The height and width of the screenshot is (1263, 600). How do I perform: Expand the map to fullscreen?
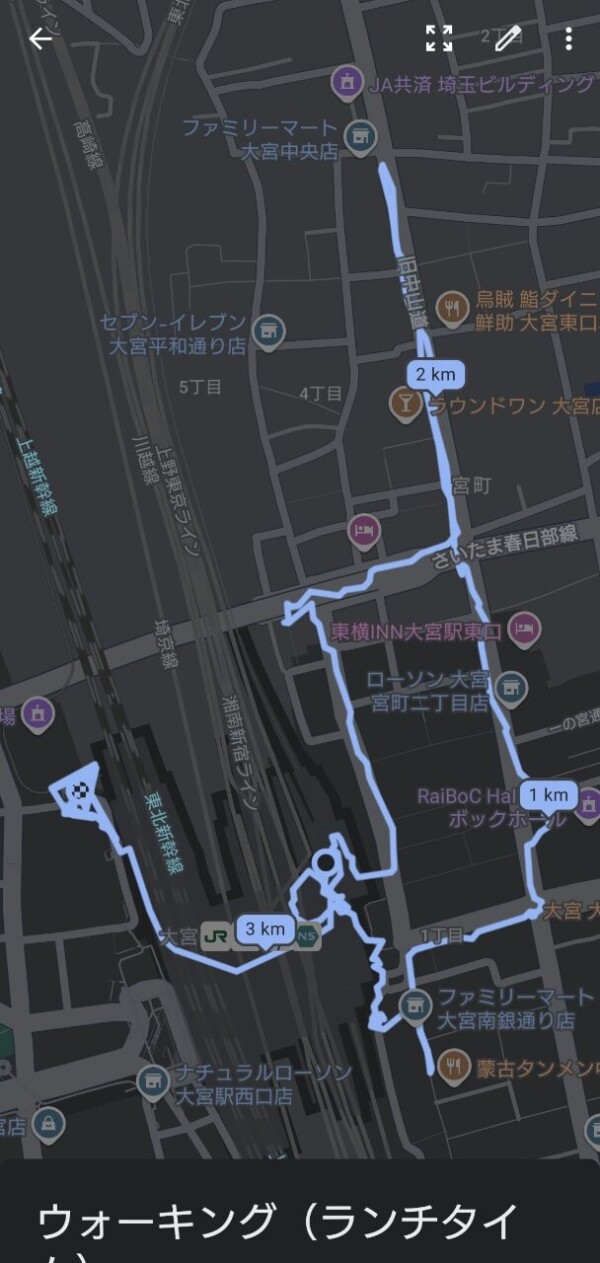pos(439,39)
